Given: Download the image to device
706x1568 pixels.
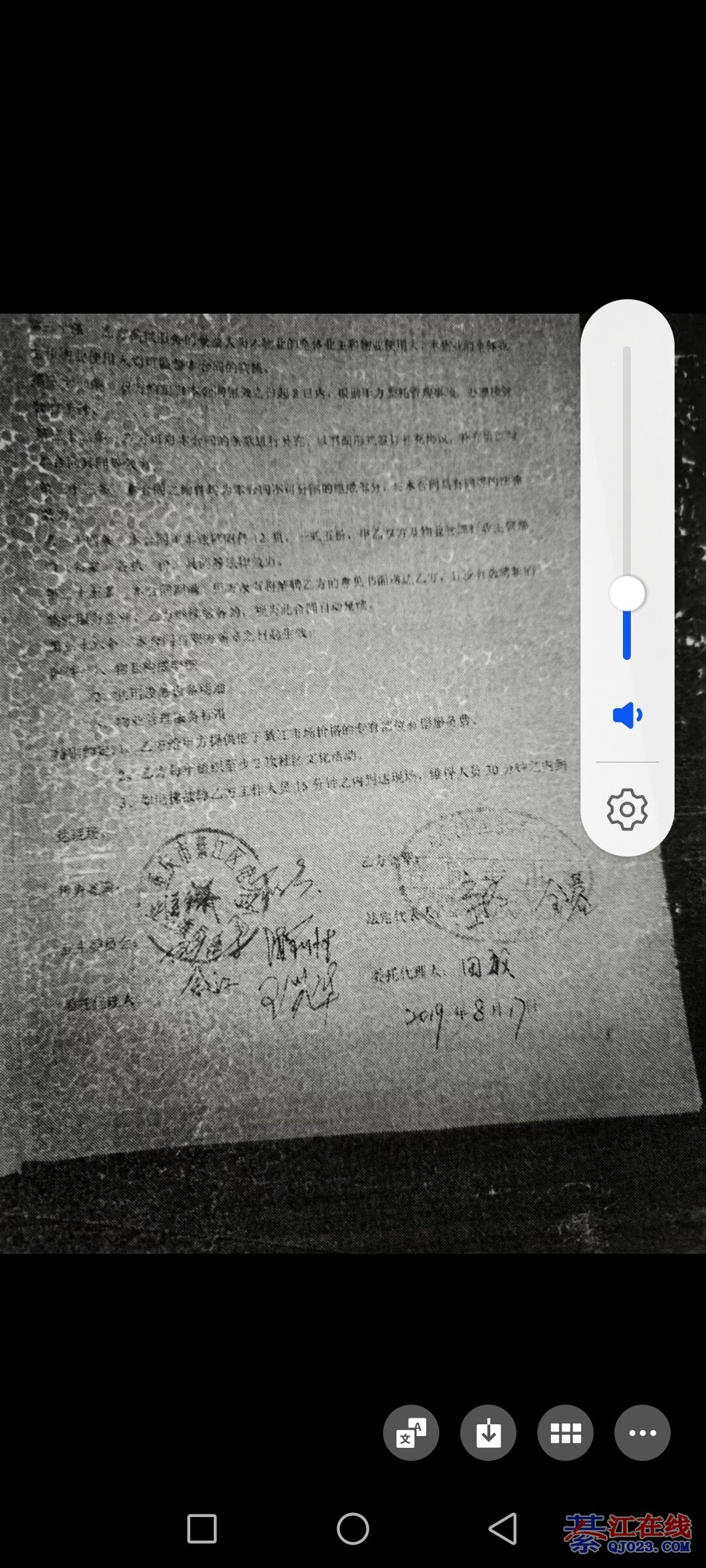Looking at the screenshot, I should tap(488, 1432).
